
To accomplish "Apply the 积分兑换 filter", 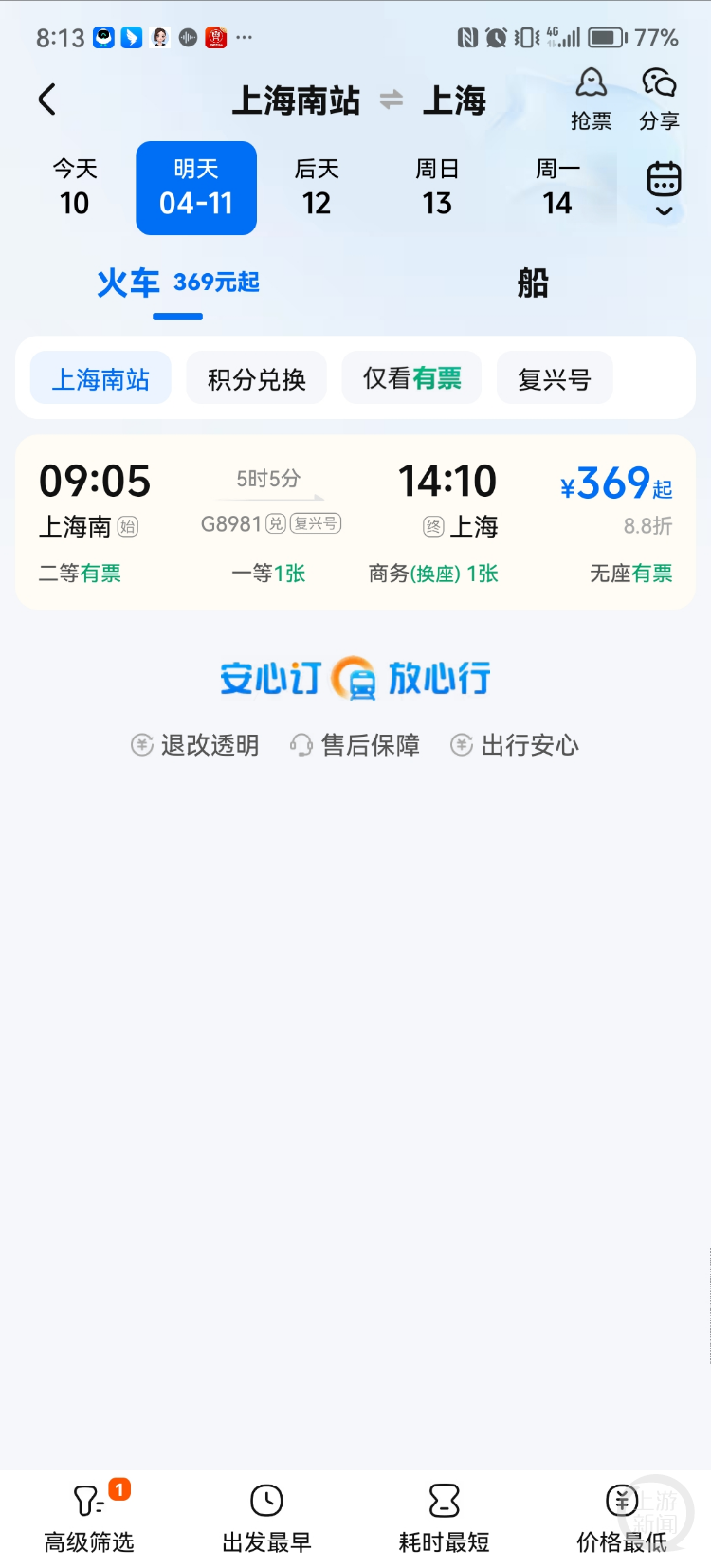I will click(x=256, y=379).
